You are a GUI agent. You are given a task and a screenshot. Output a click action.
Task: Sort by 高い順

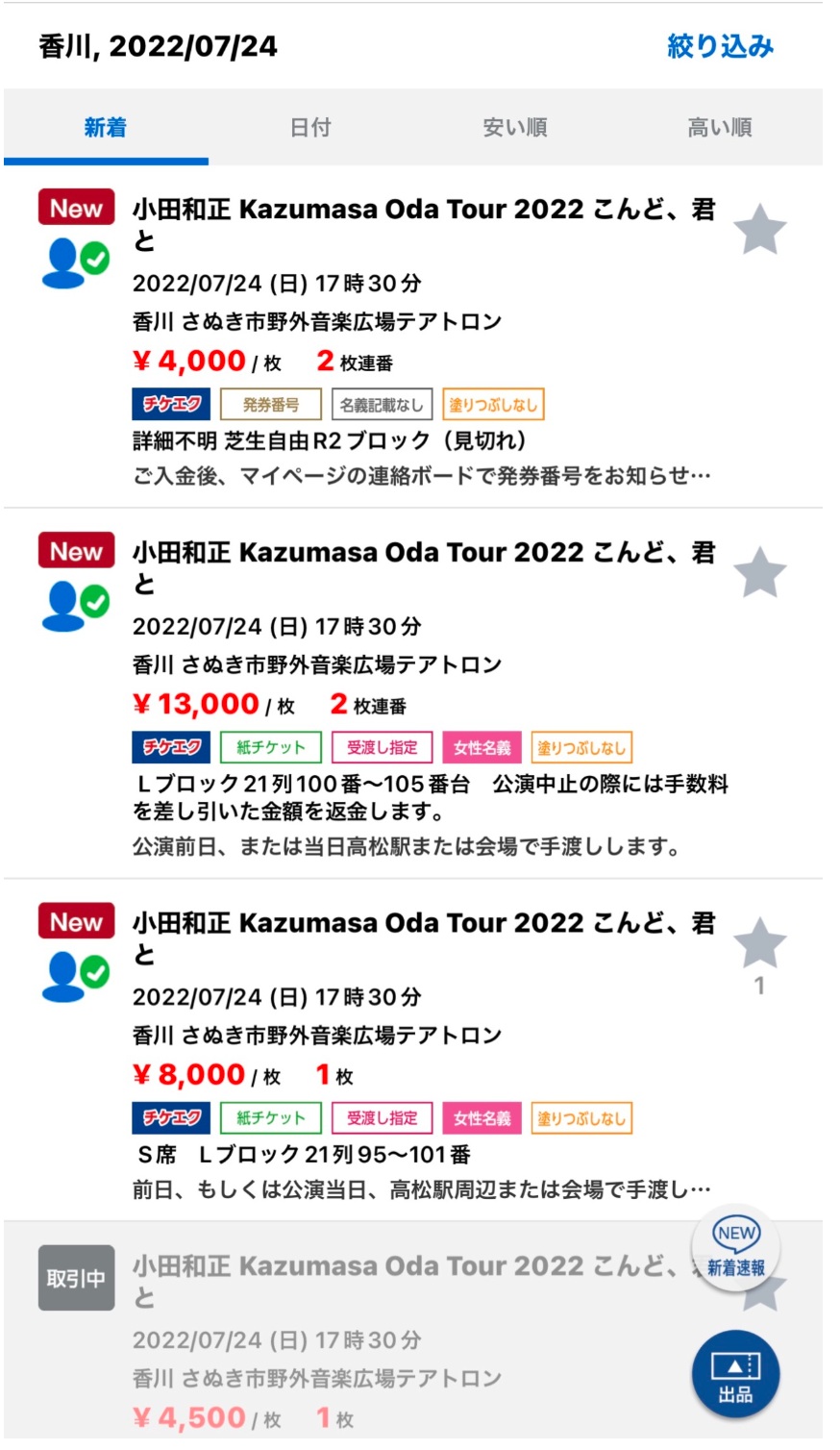720,127
